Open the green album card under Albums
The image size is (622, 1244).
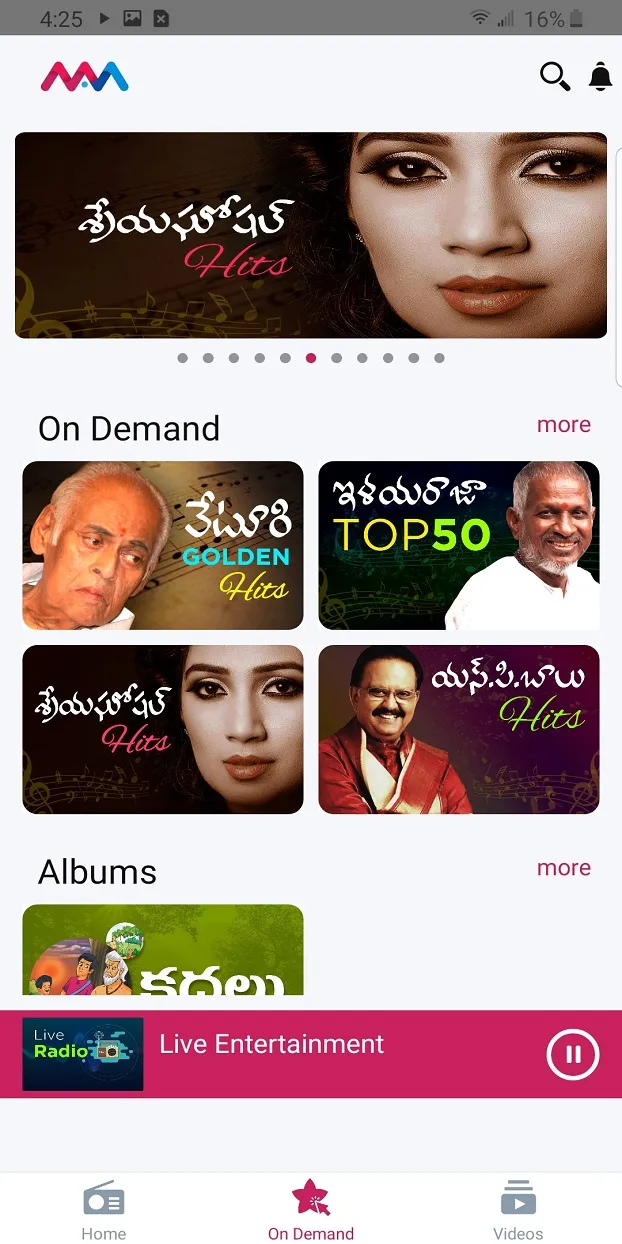pyautogui.click(x=163, y=949)
